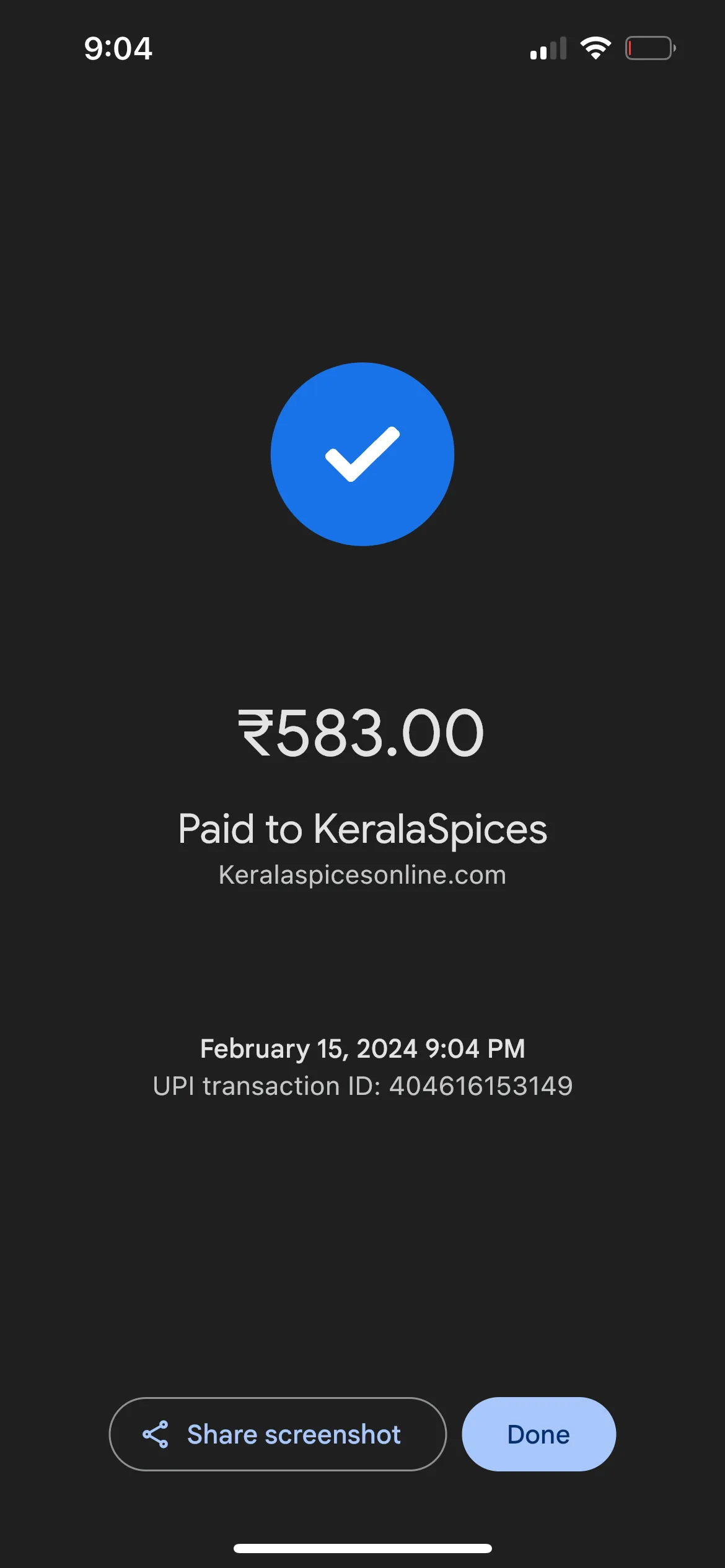Tap the Share screenshot button
The height and width of the screenshot is (1568, 725).
278,1434
